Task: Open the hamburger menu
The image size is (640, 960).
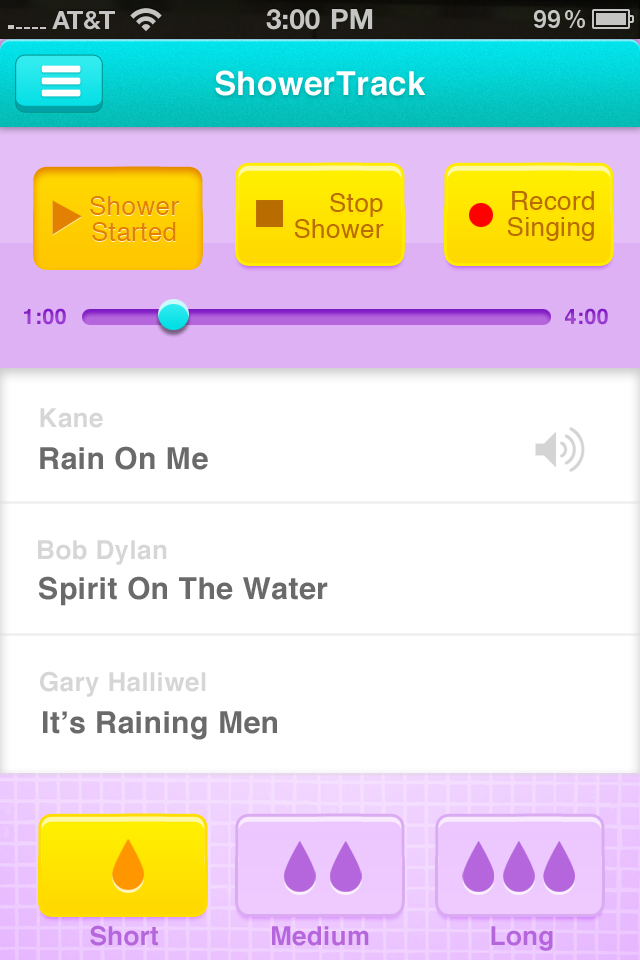Action: (59, 83)
